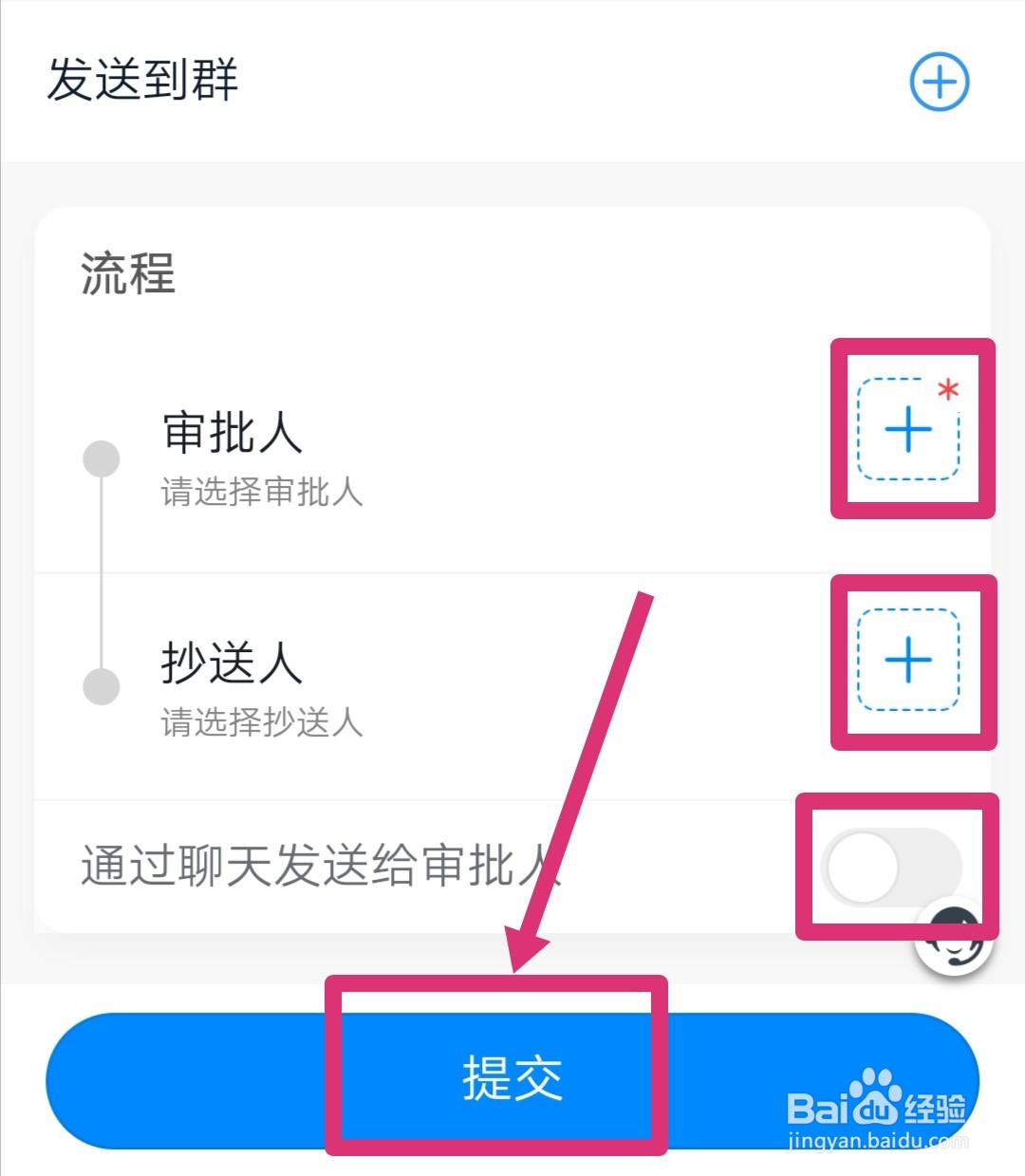
Task: Select the 抄送人 CC row
Action: click(x=232, y=664)
